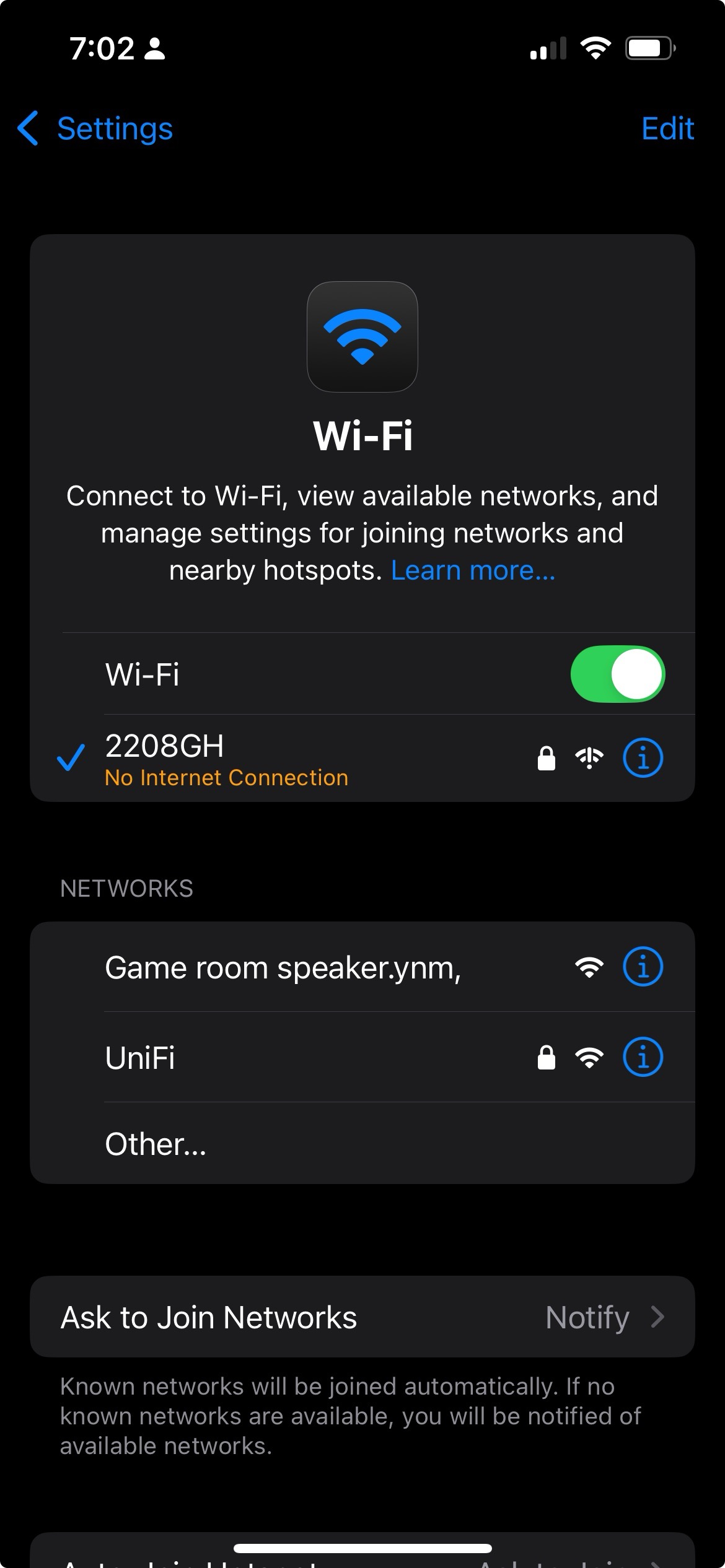View info for Game room speaker.ynm,
Image resolution: width=725 pixels, height=1568 pixels.
pos(643,967)
